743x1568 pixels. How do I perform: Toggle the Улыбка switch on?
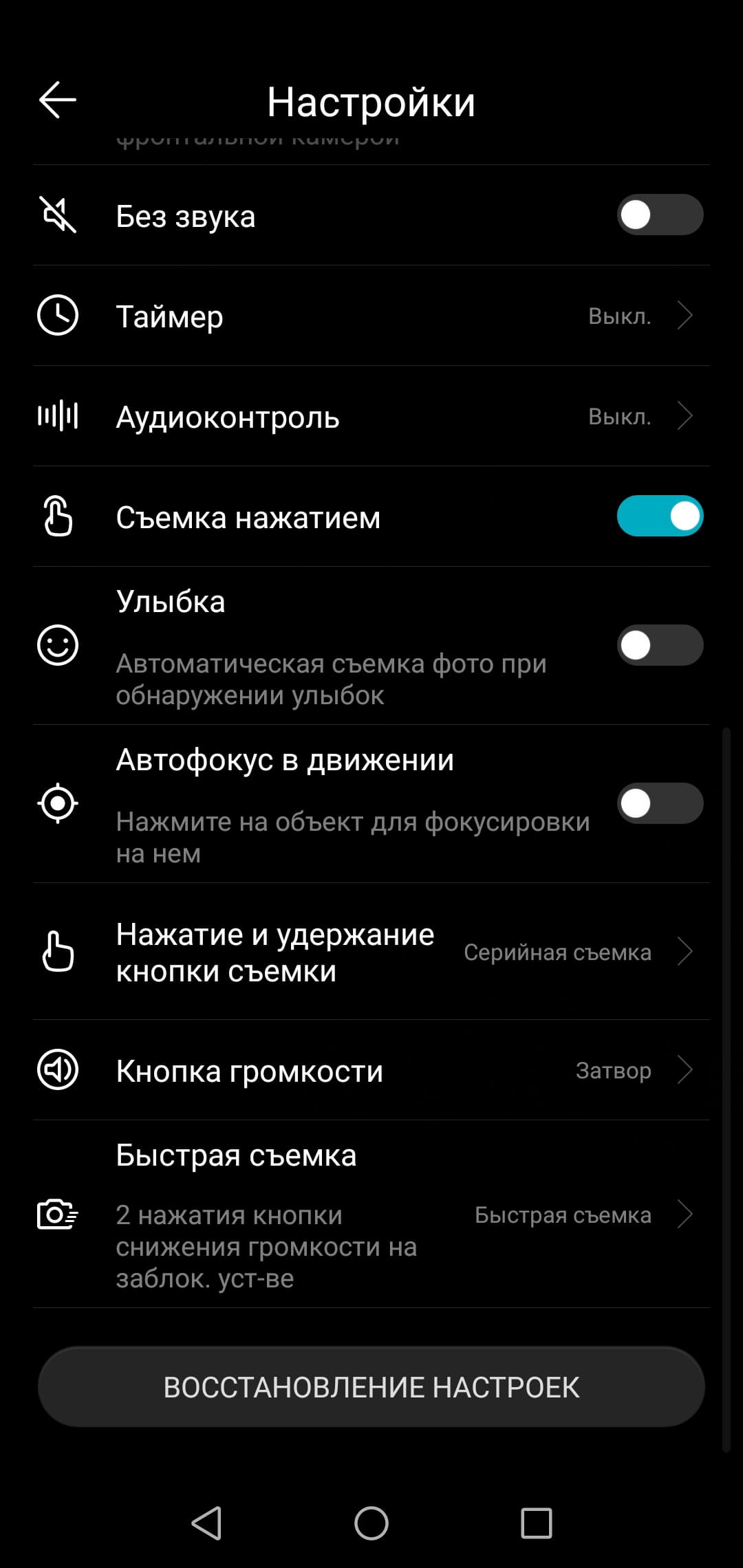pos(659,645)
